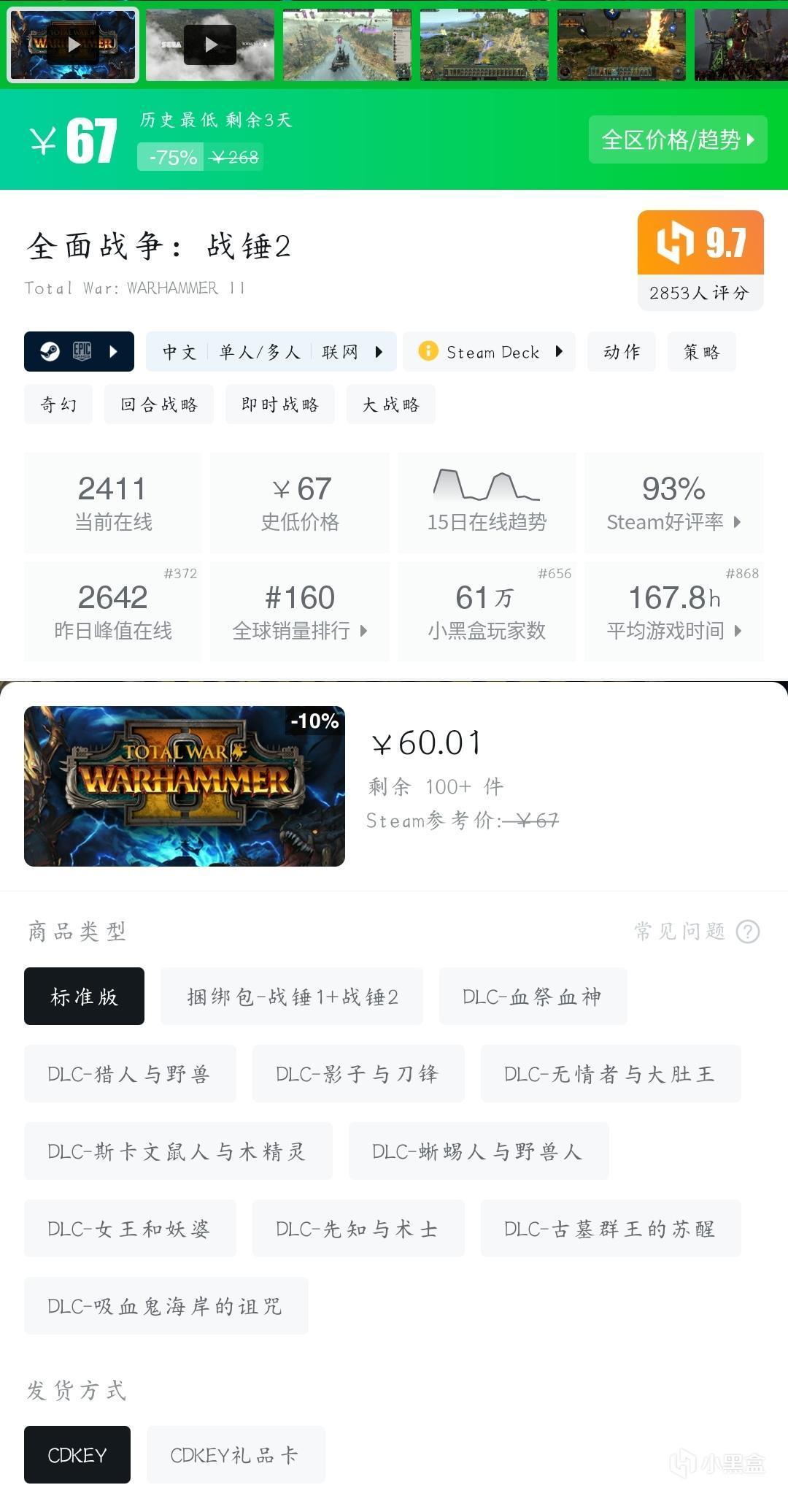The height and width of the screenshot is (1512, 788).
Task: View Steam好评率 93% details
Action: point(673,502)
